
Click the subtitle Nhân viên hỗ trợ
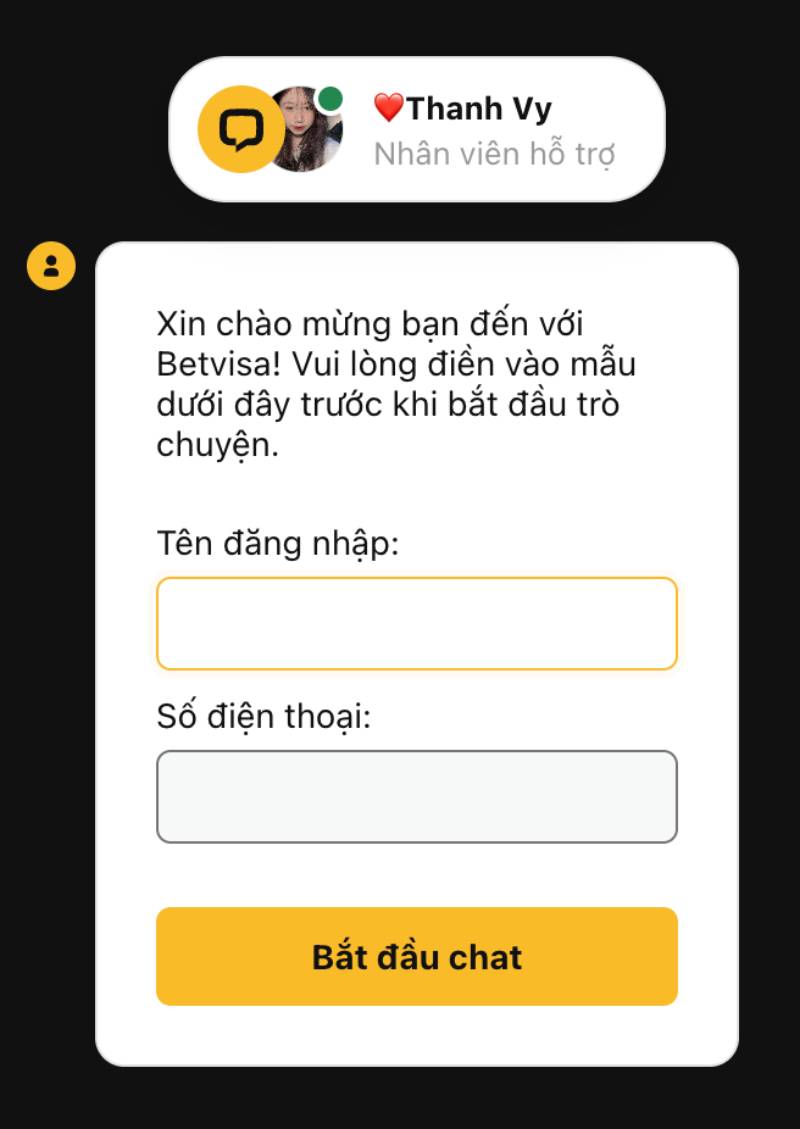[497, 154]
